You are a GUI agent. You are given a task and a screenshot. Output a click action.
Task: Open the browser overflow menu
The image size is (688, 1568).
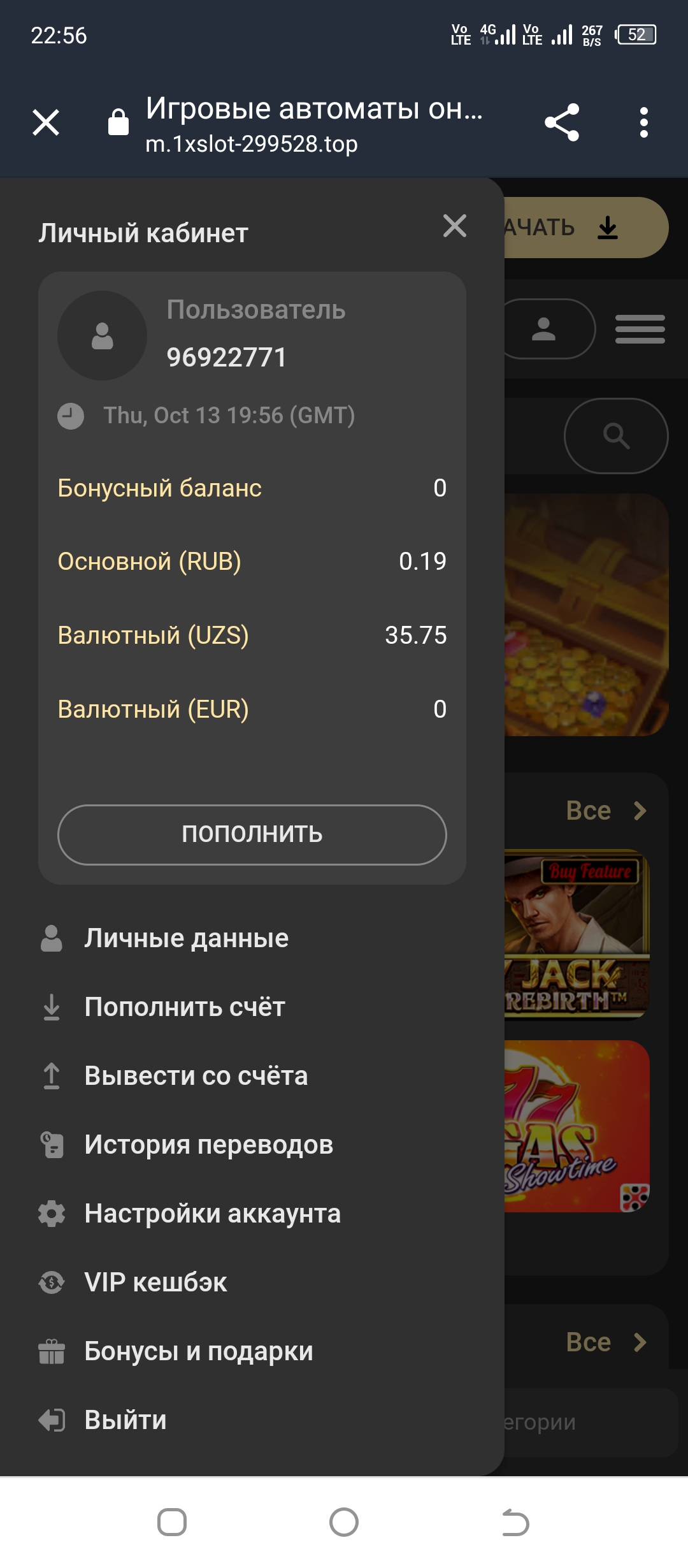(x=643, y=122)
